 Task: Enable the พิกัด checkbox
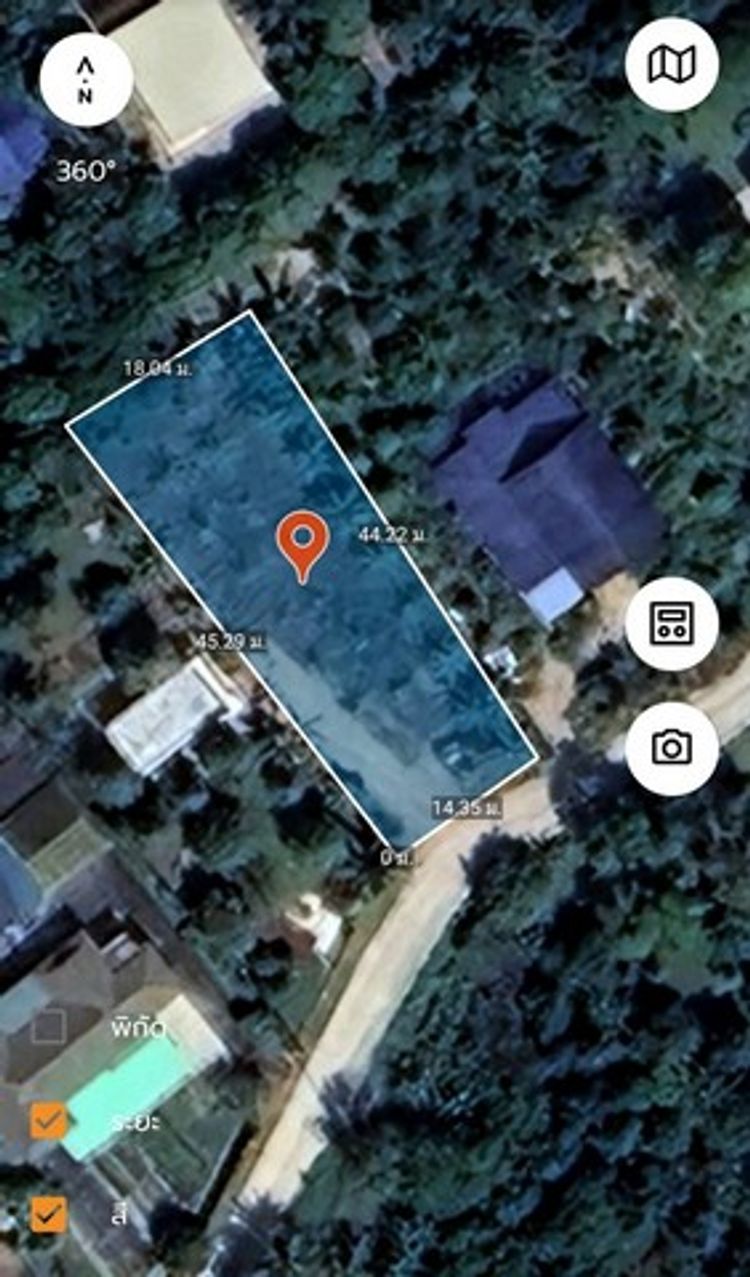pos(48,1027)
